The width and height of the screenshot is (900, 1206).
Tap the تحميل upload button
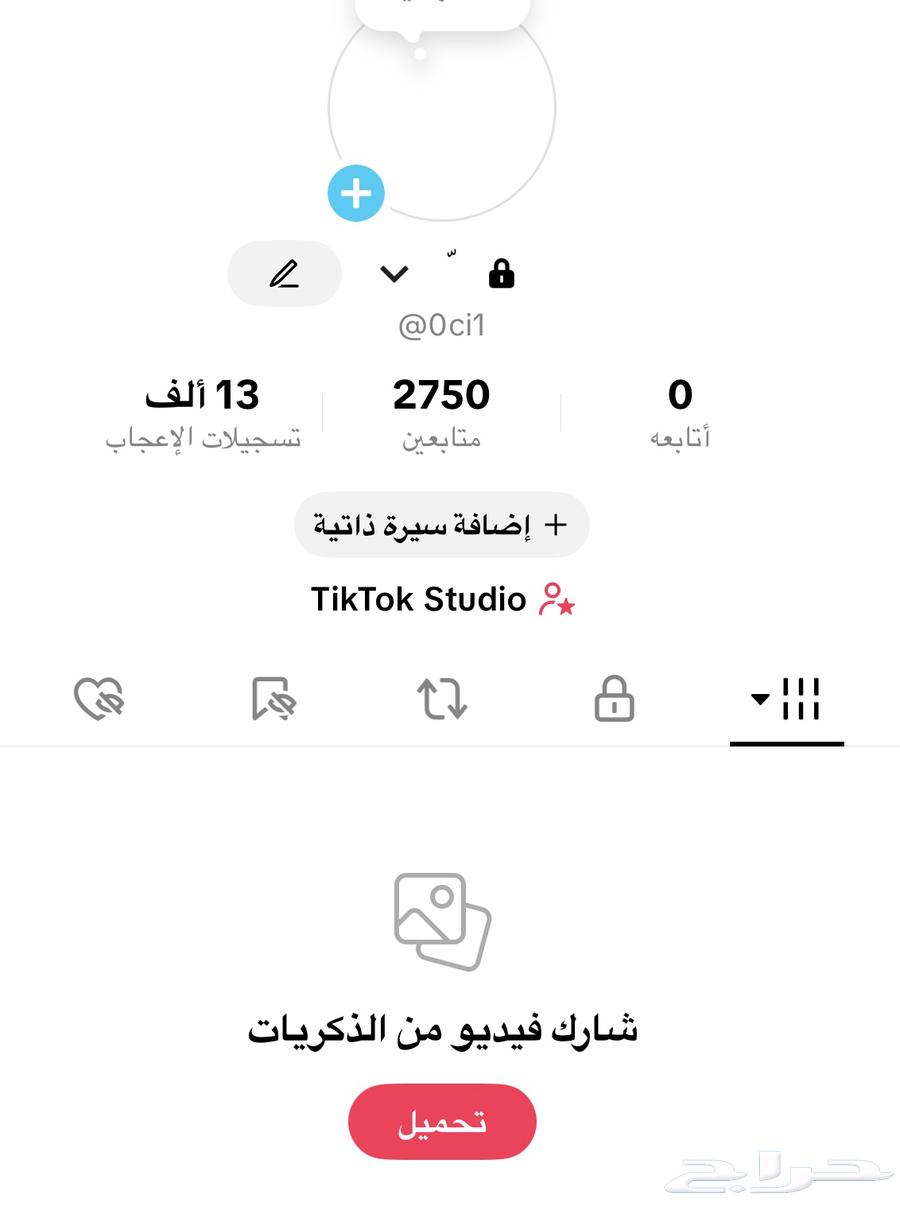click(x=443, y=1121)
